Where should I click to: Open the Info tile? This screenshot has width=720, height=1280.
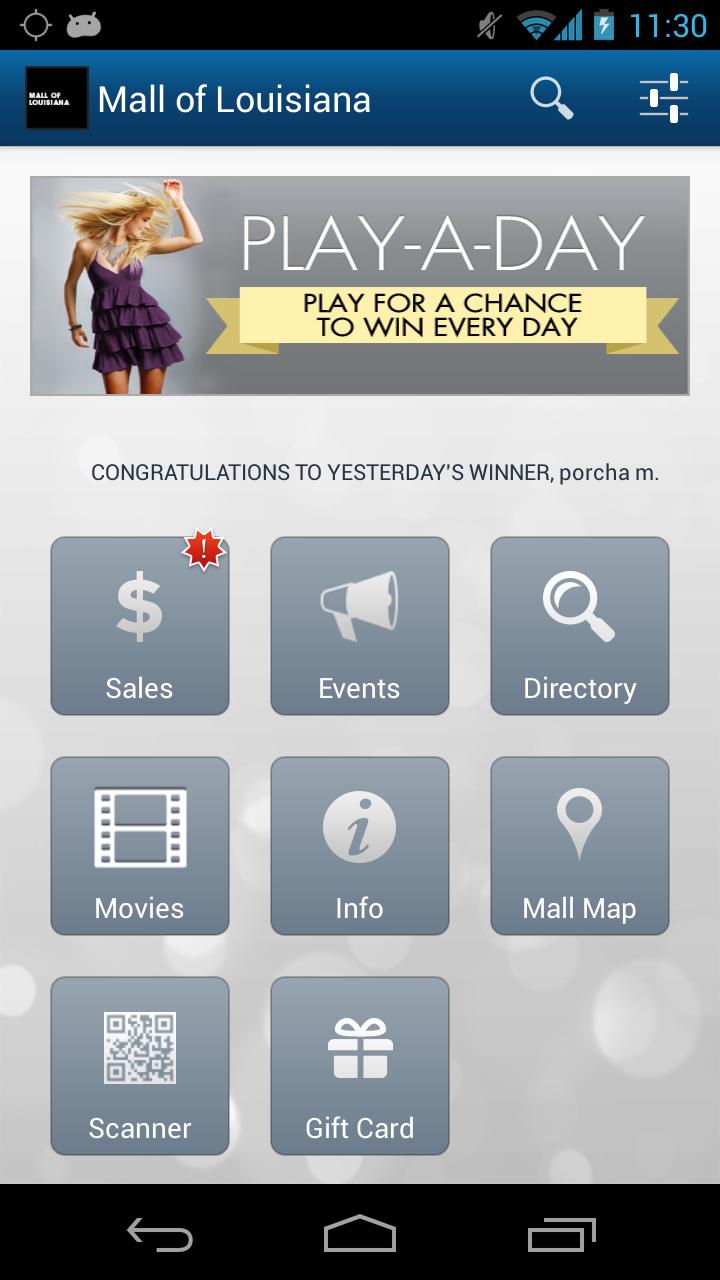(x=360, y=846)
